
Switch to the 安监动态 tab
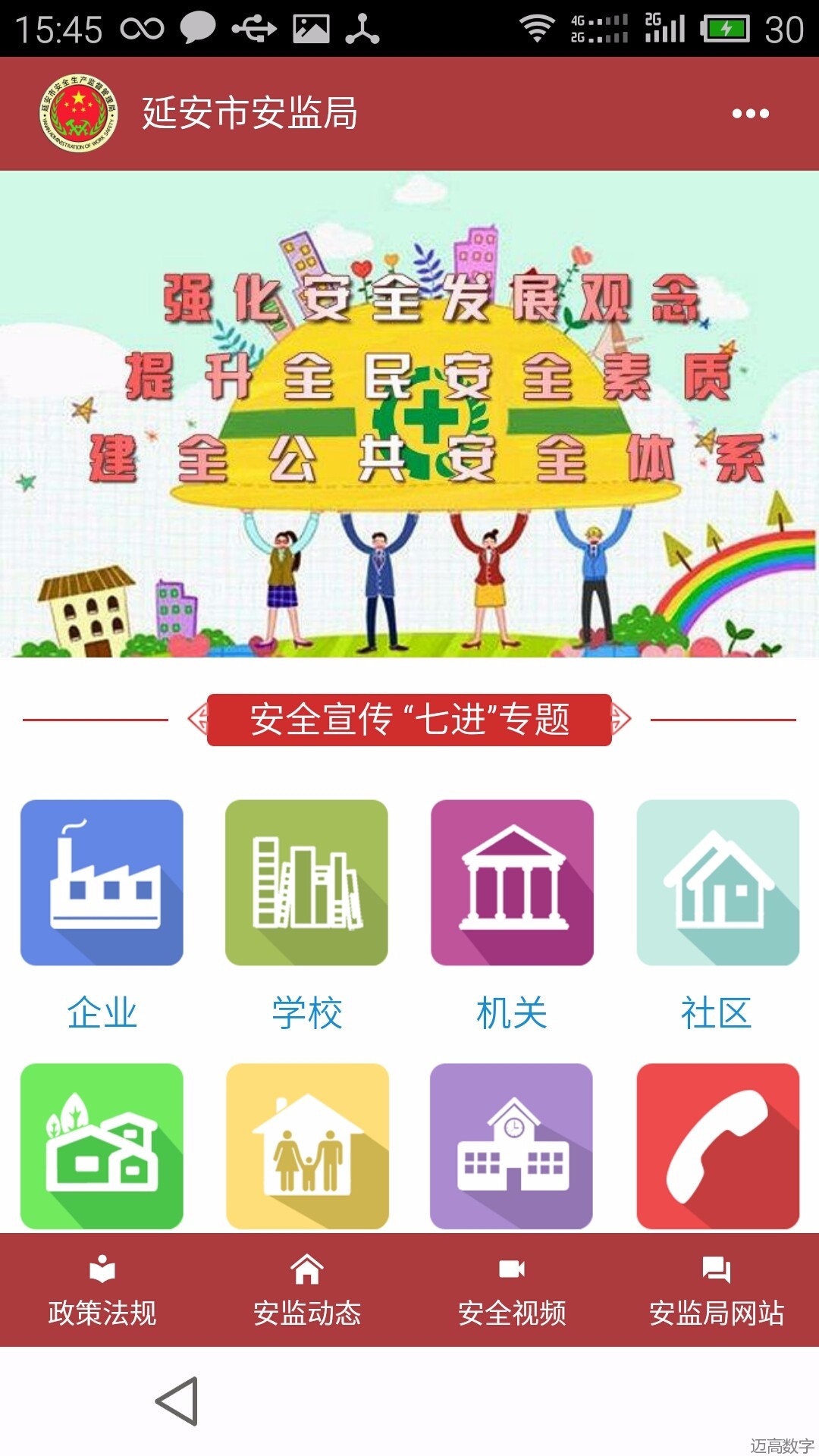point(307,1291)
